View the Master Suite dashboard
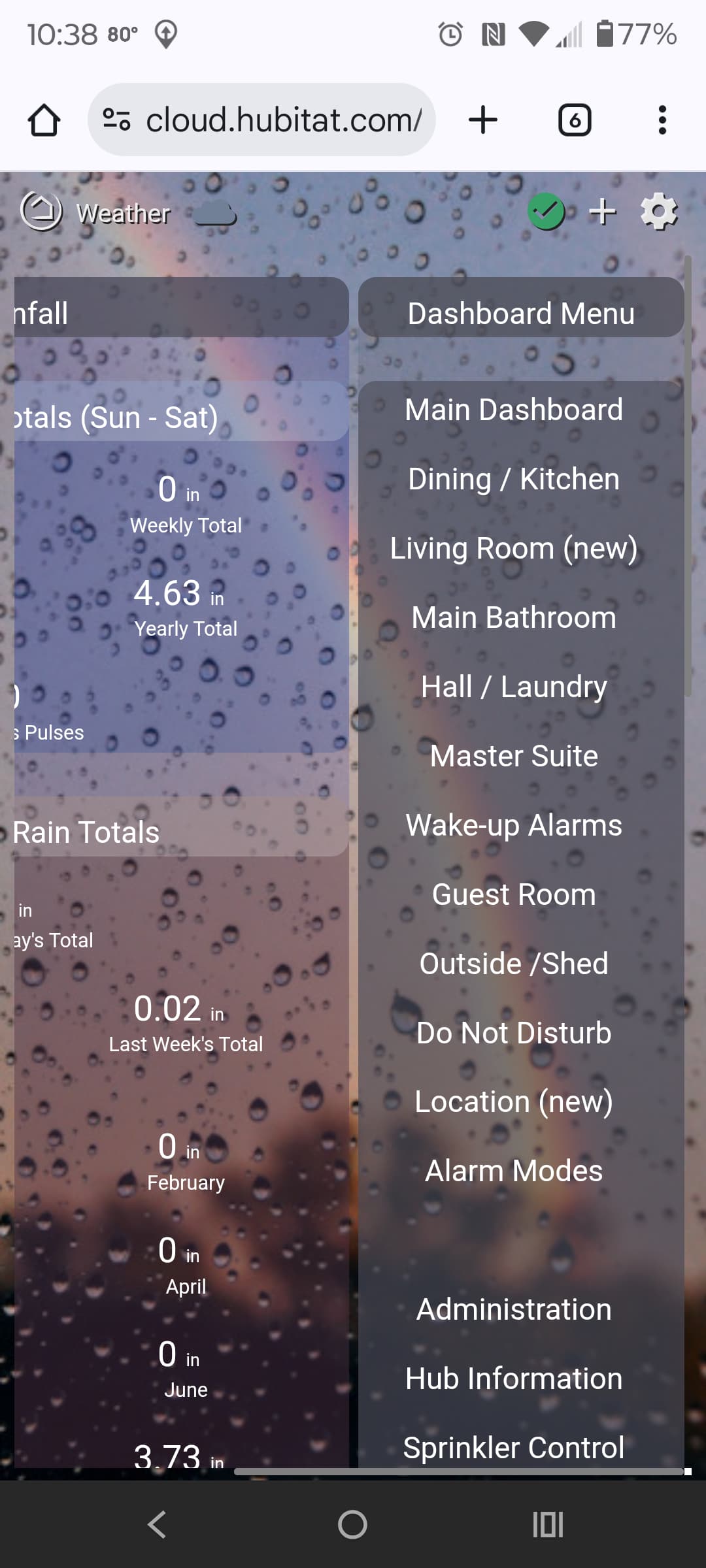 (x=514, y=757)
